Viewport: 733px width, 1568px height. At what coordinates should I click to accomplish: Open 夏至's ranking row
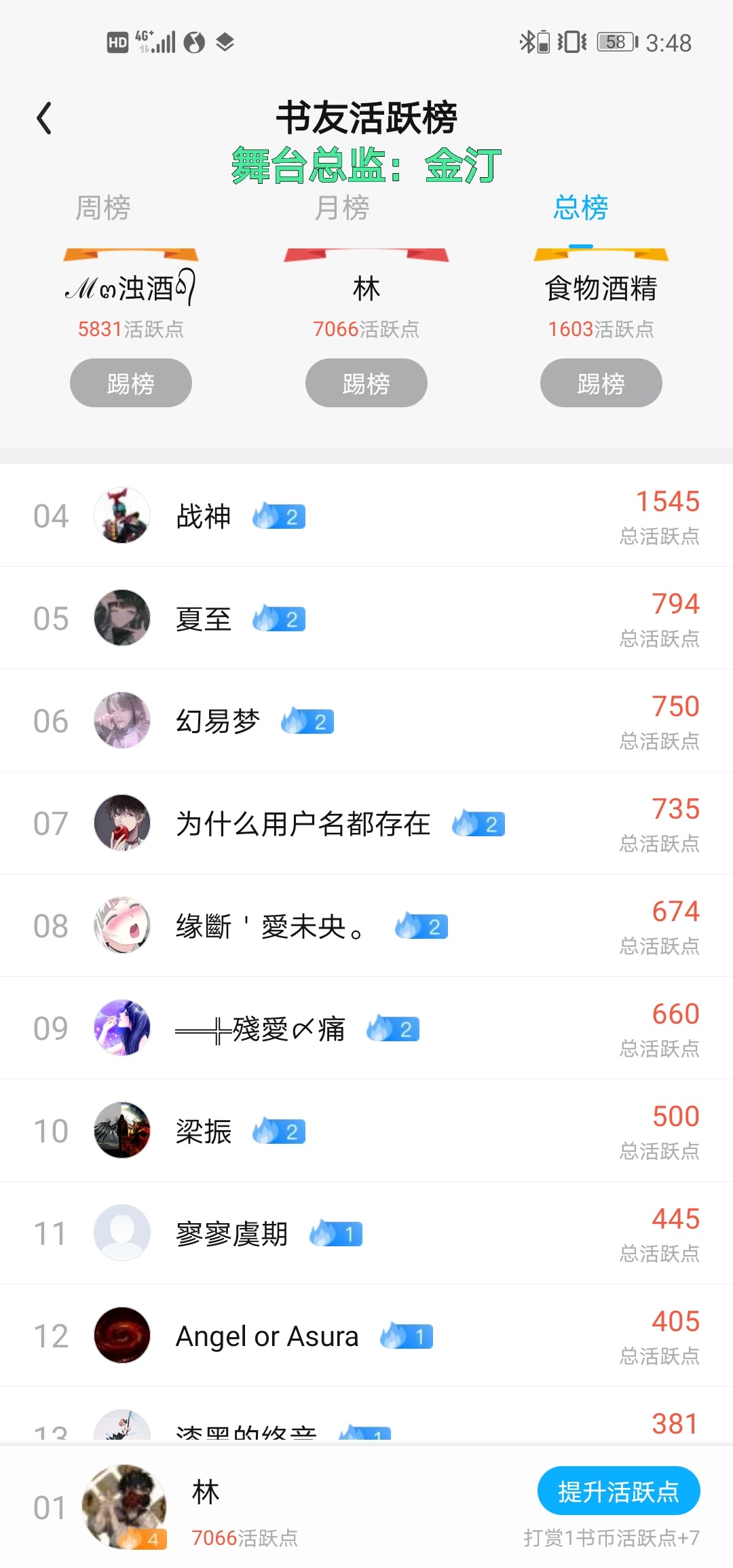point(366,618)
